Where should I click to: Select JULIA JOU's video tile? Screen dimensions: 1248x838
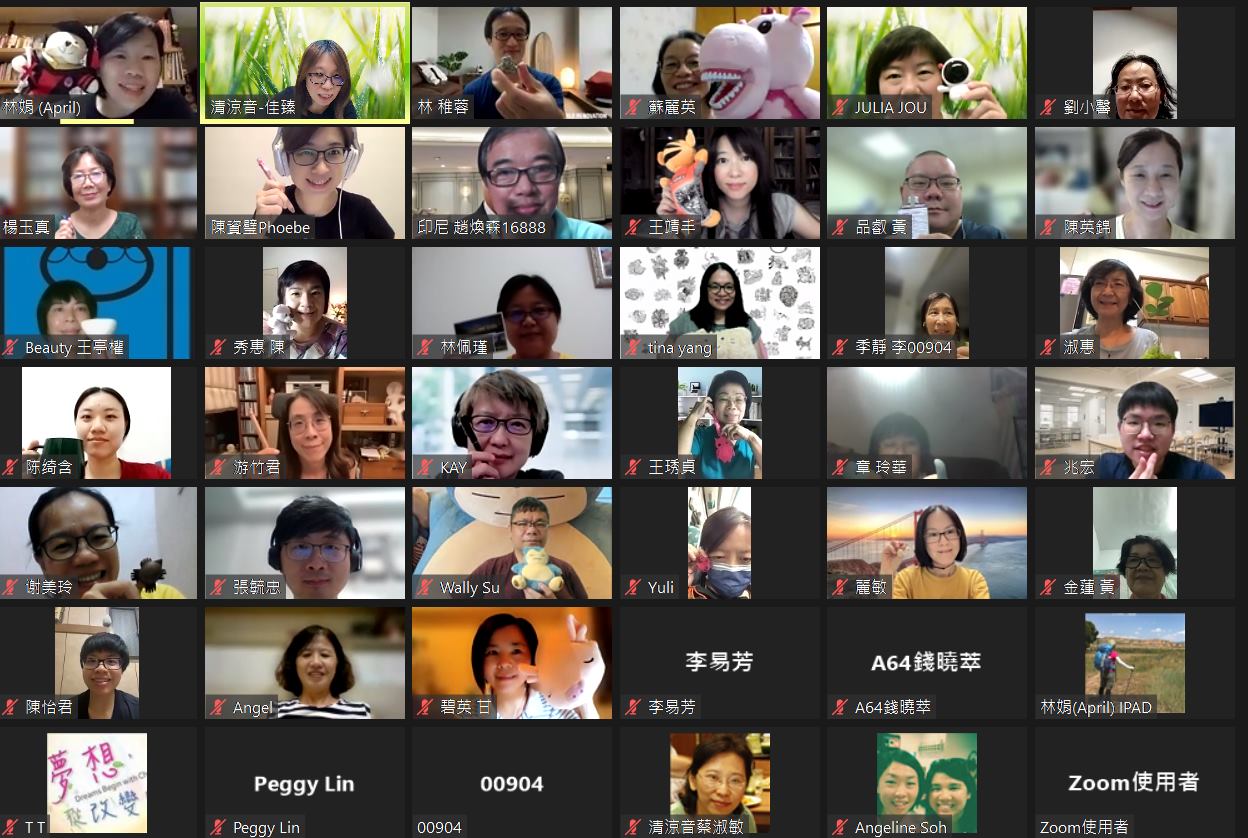927,62
